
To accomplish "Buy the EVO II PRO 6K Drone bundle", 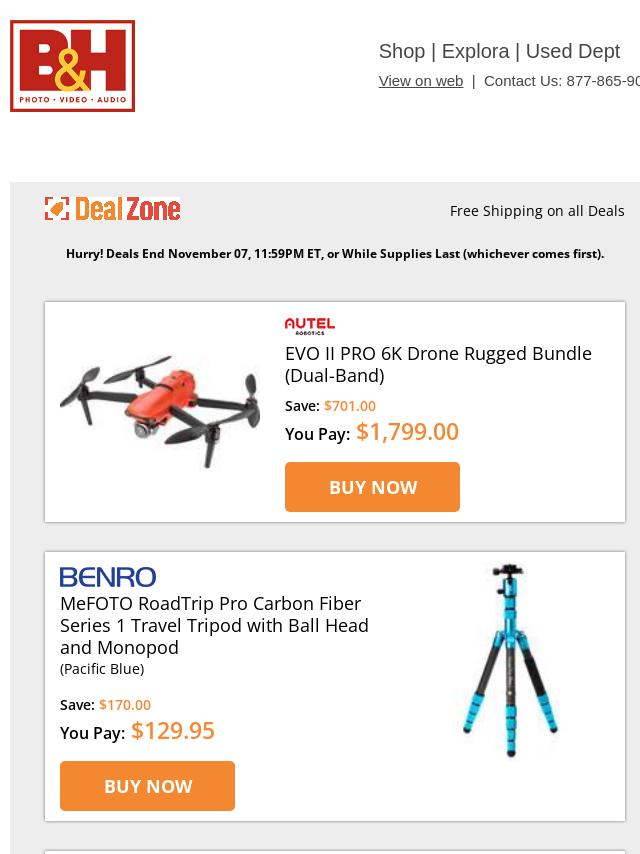I will tap(372, 487).
